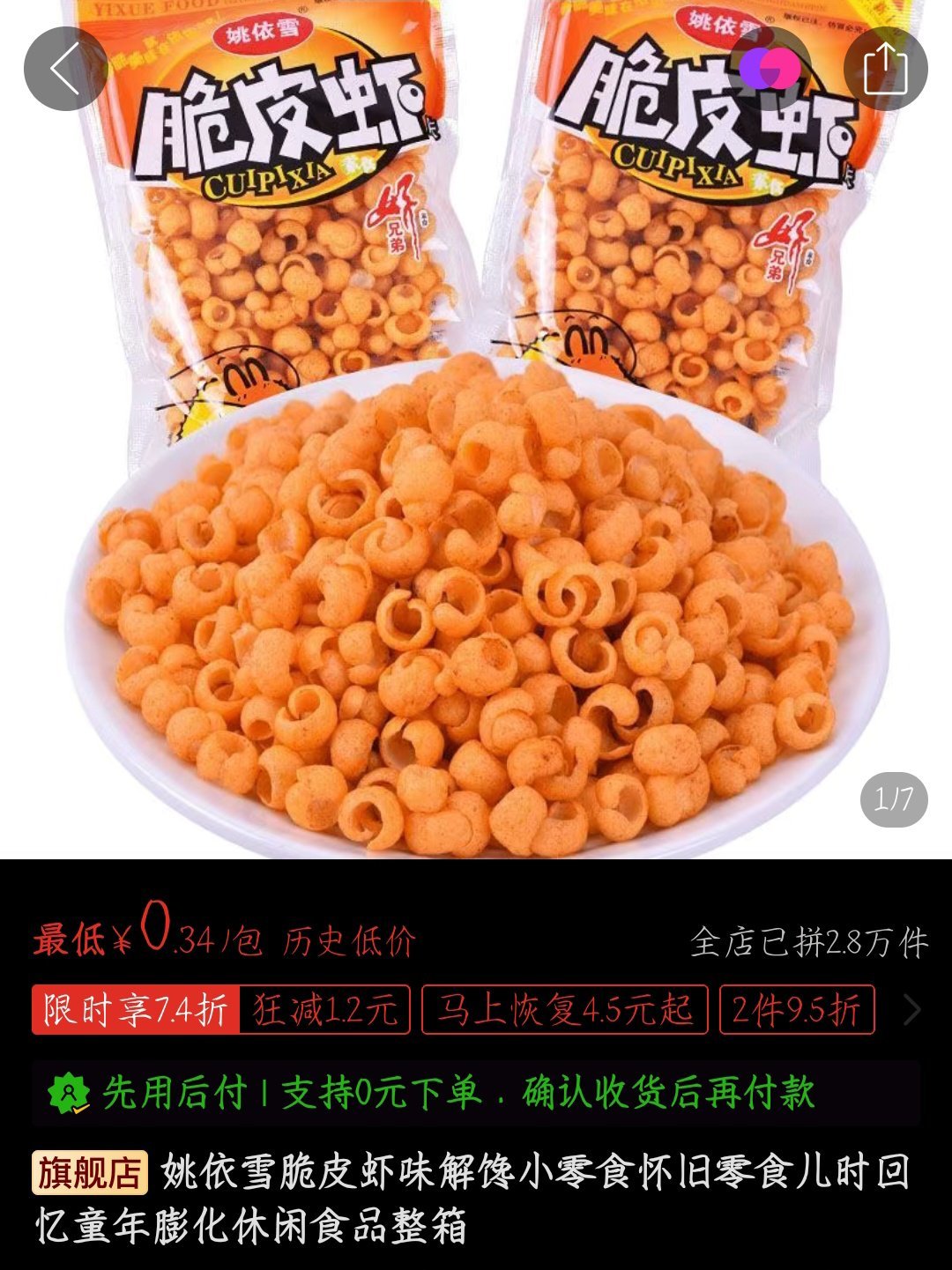
Task: Tap the purple-pink circular icon beside share
Action: [x=769, y=69]
